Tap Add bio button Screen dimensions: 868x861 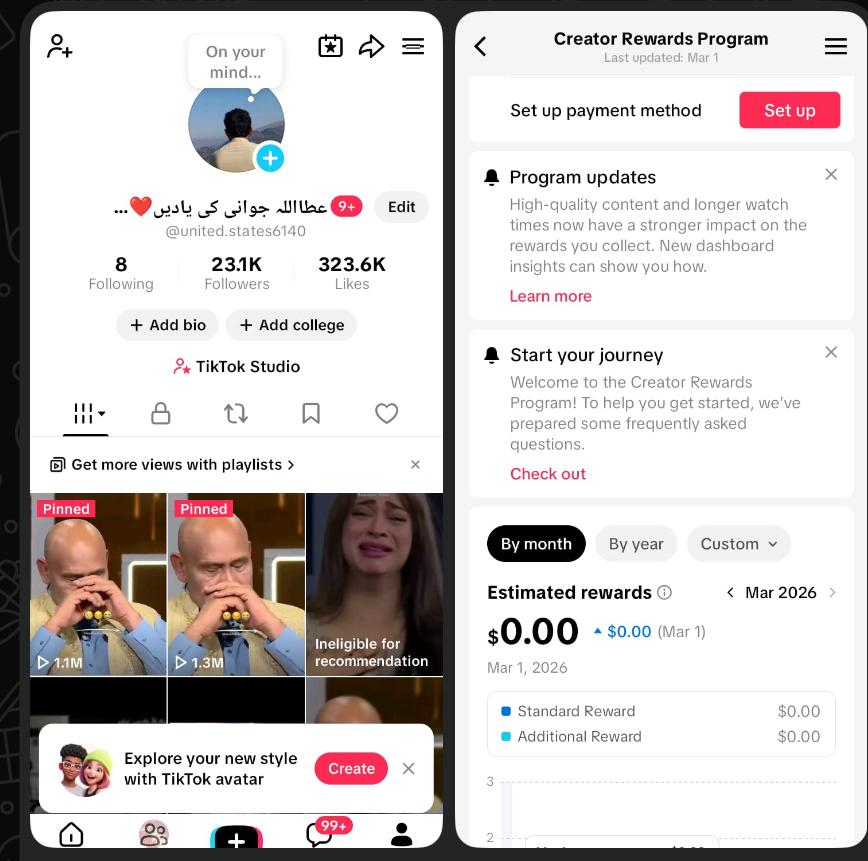pos(167,325)
